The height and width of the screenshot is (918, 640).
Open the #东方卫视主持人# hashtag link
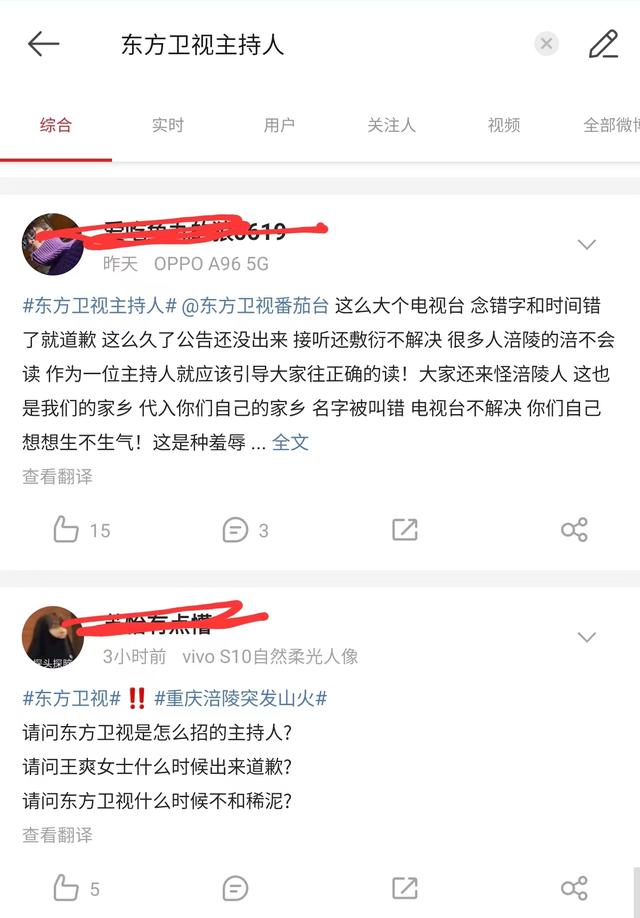(99, 306)
